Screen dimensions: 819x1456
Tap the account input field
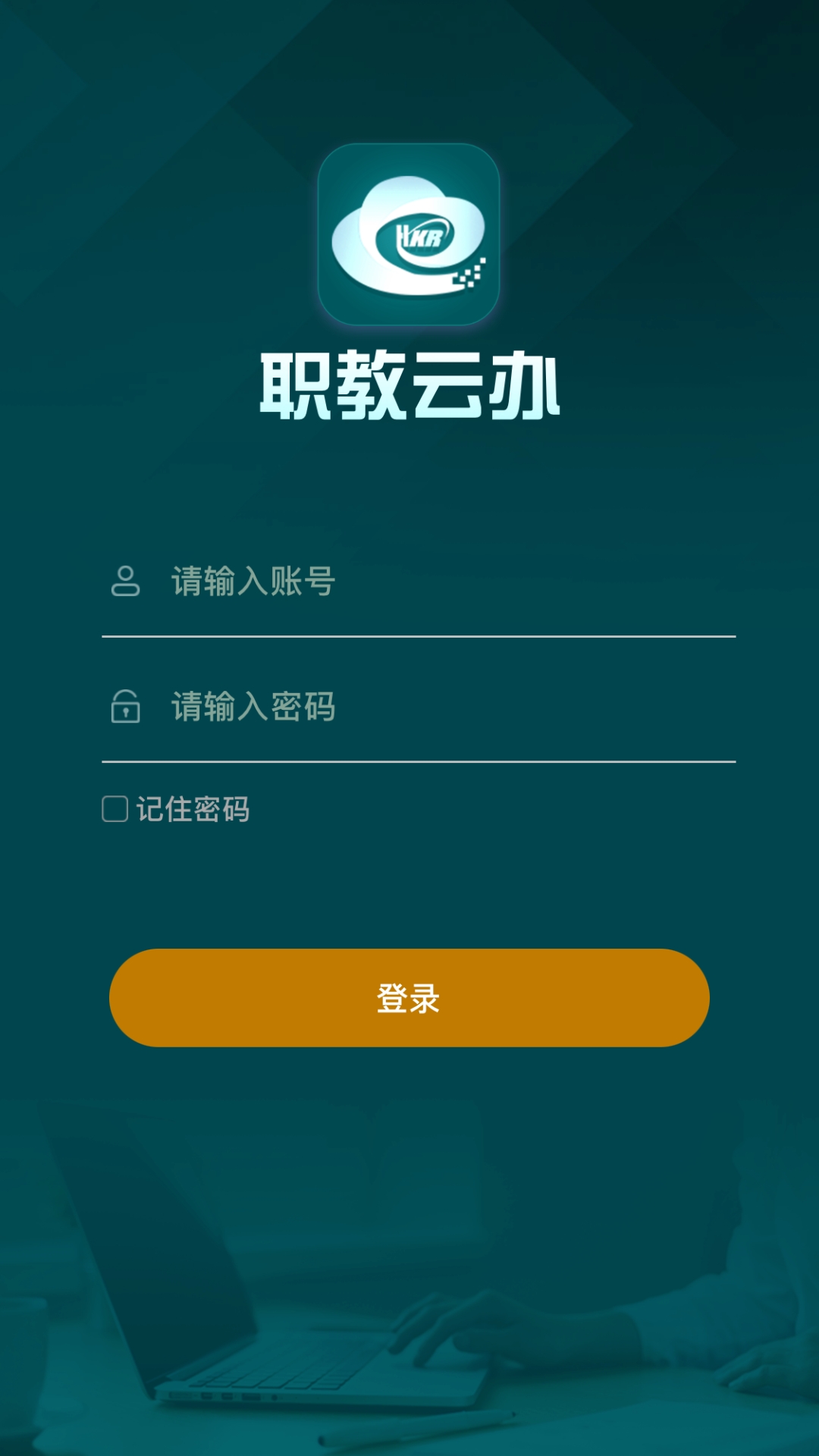(447, 582)
